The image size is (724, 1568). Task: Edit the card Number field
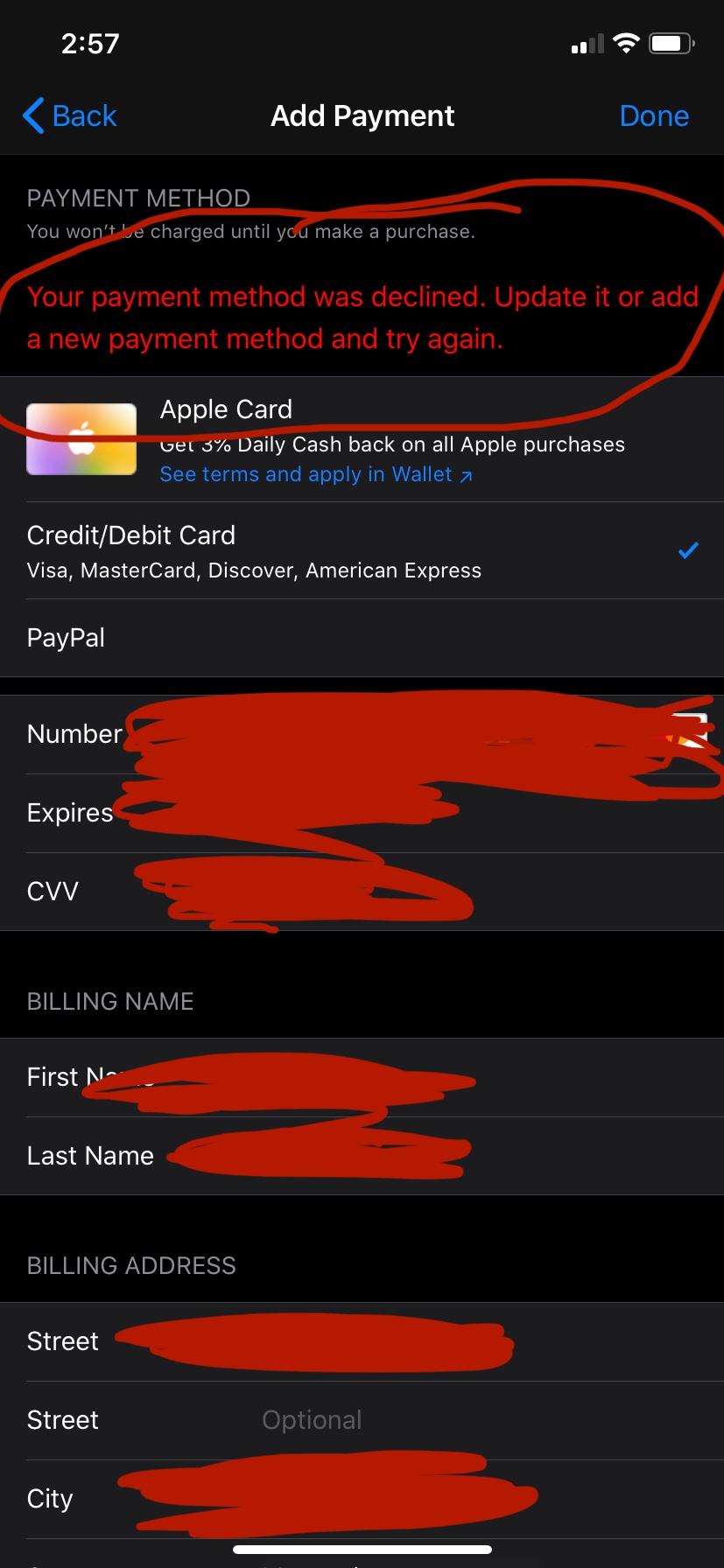click(362, 734)
